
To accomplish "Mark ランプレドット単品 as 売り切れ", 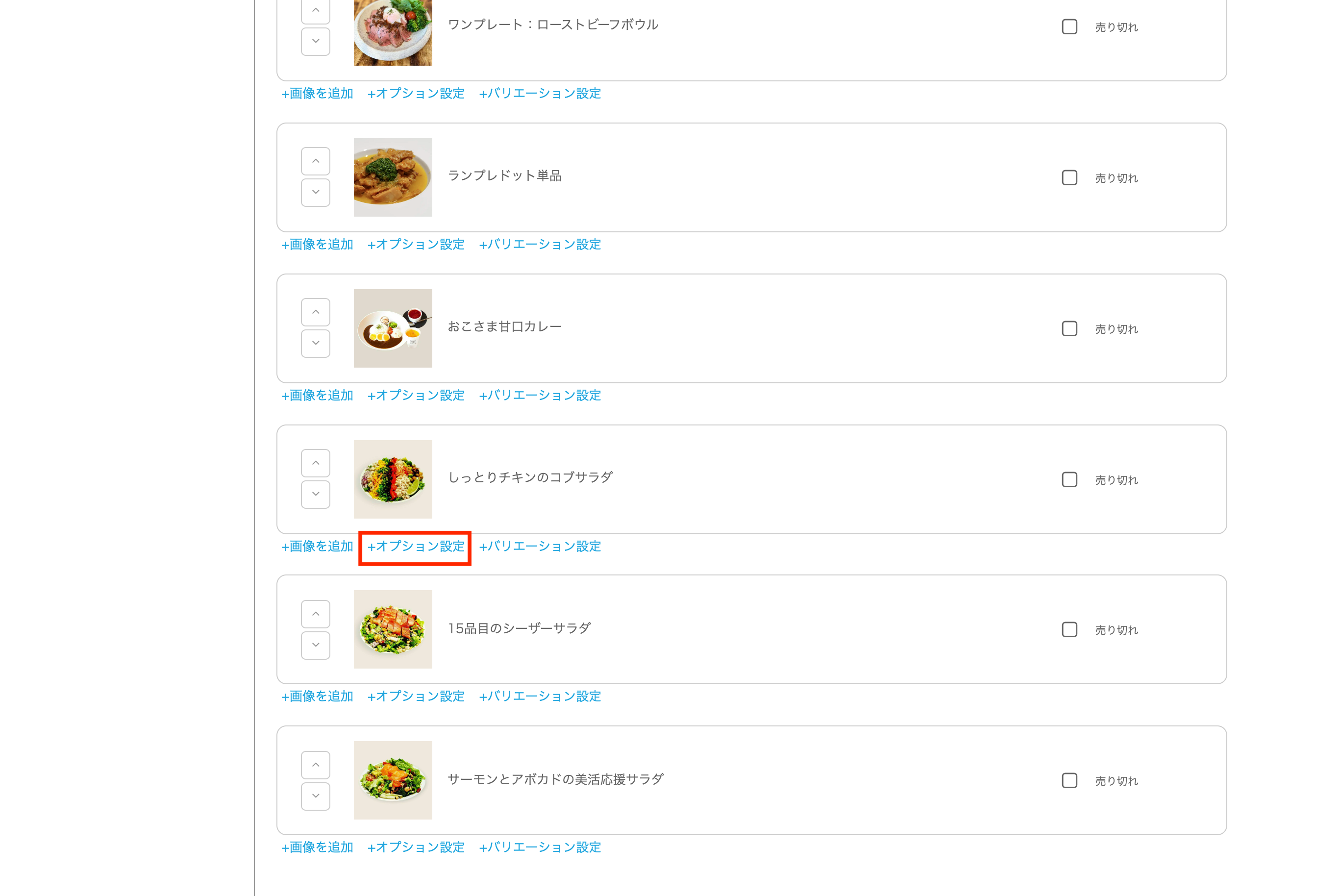I will click(x=1069, y=178).
